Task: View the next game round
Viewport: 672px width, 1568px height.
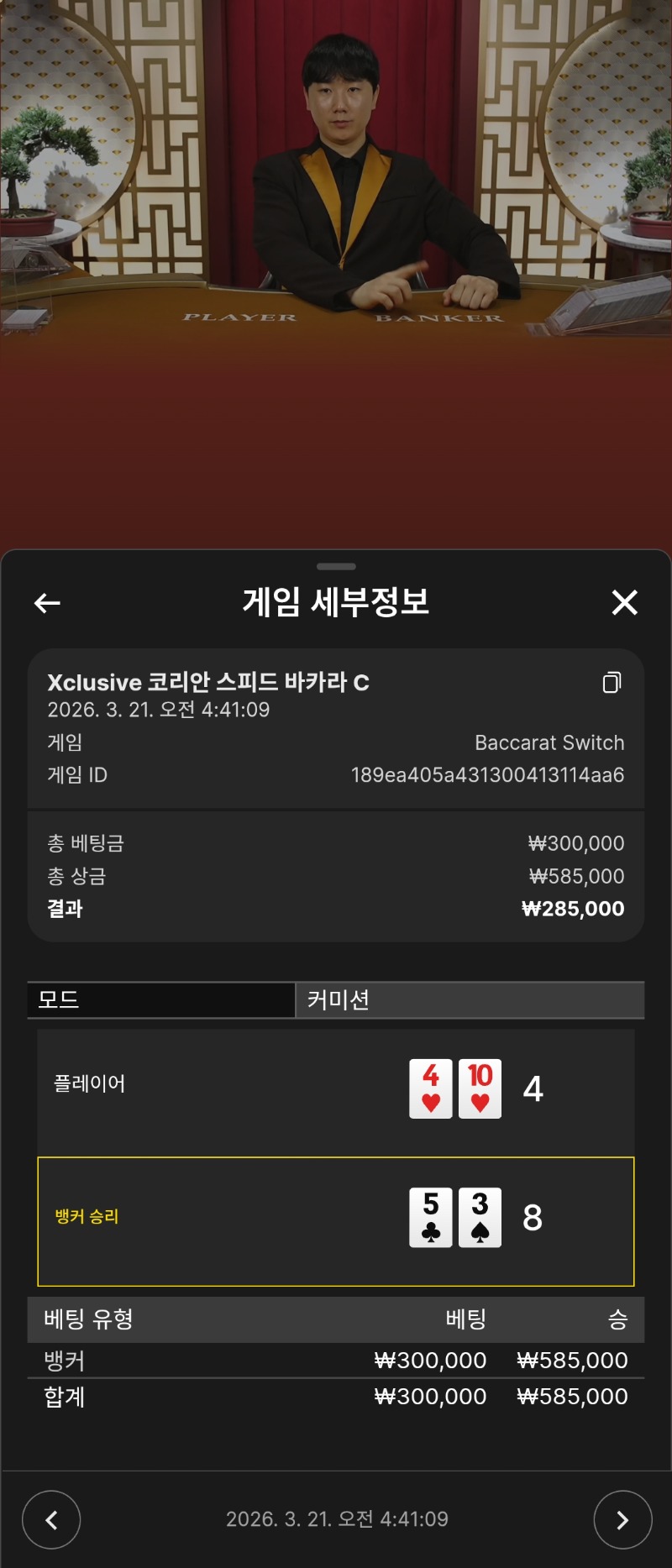Action: pos(622,1519)
